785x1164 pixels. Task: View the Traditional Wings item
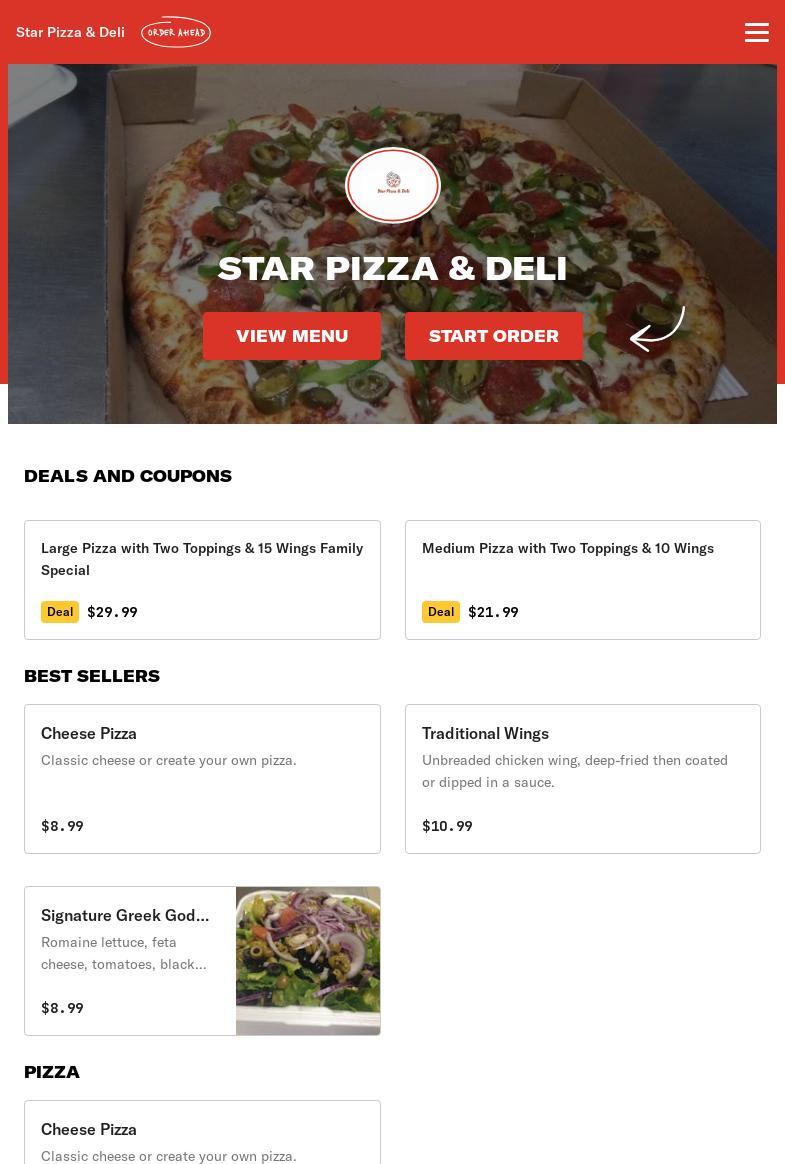point(582,779)
